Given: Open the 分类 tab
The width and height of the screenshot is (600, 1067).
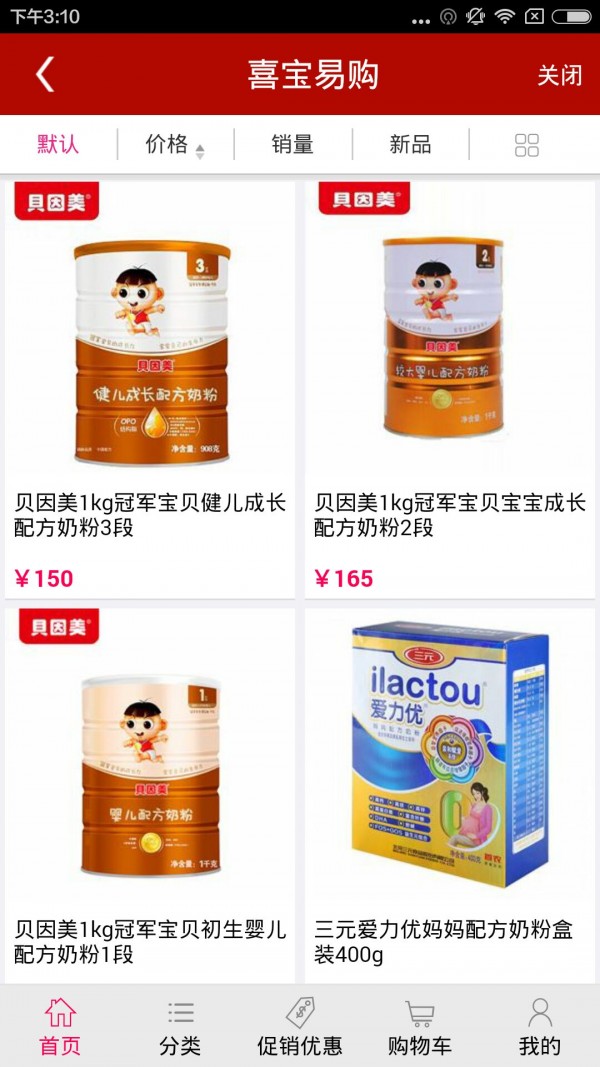Looking at the screenshot, I should point(180,1027).
